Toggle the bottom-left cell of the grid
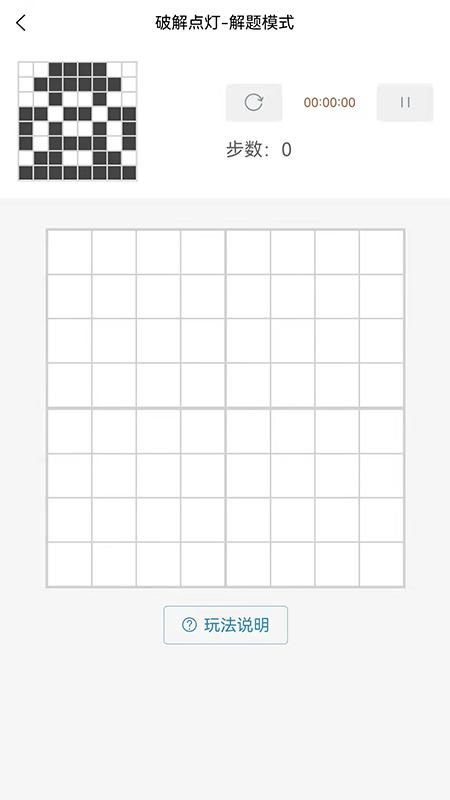Image resolution: width=450 pixels, height=800 pixels. [69, 564]
